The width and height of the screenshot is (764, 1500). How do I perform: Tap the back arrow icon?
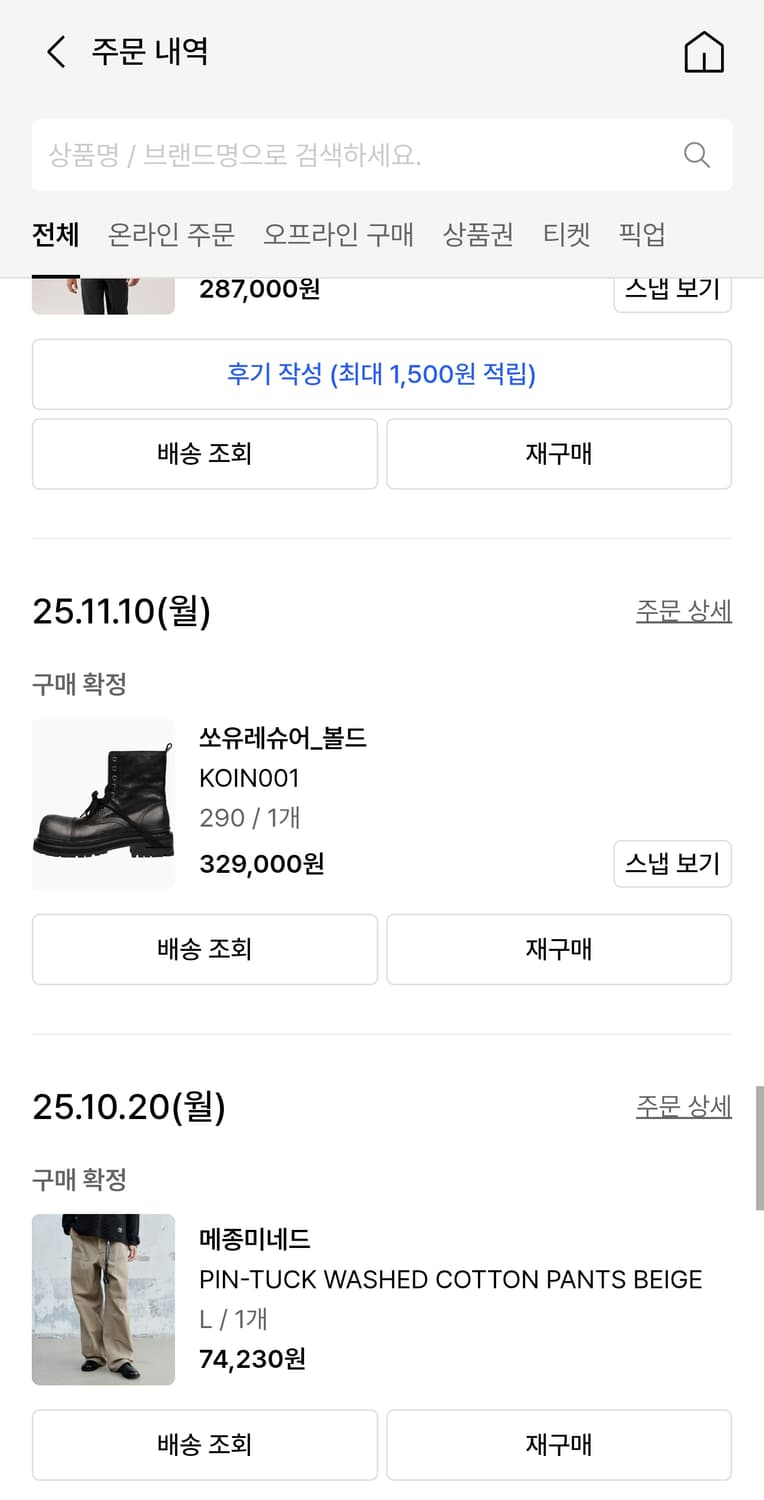point(55,52)
